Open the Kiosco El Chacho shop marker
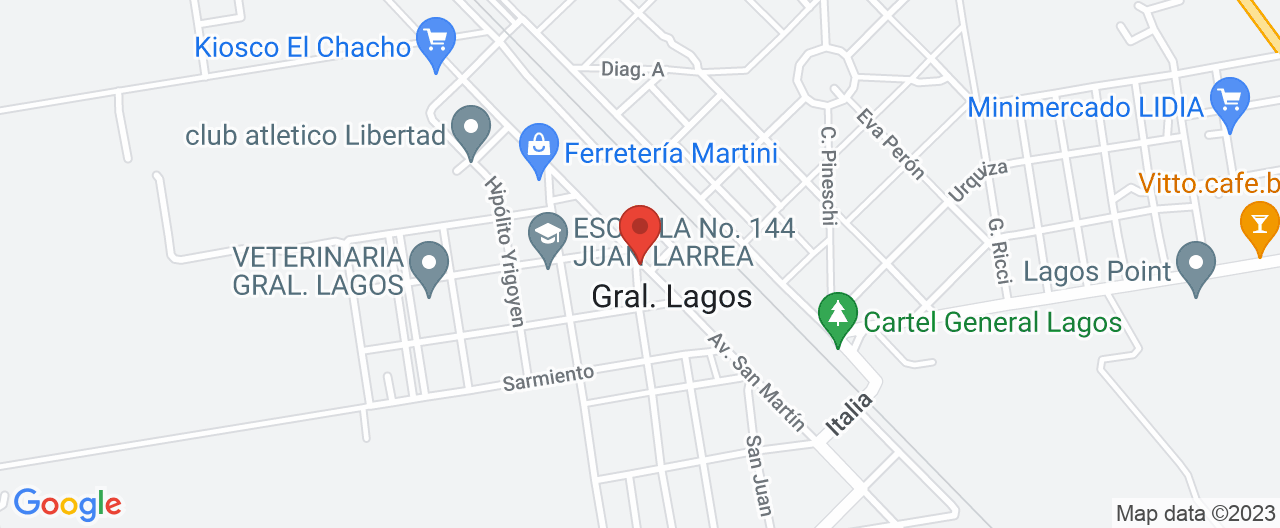1280x528 pixels. (x=435, y=42)
